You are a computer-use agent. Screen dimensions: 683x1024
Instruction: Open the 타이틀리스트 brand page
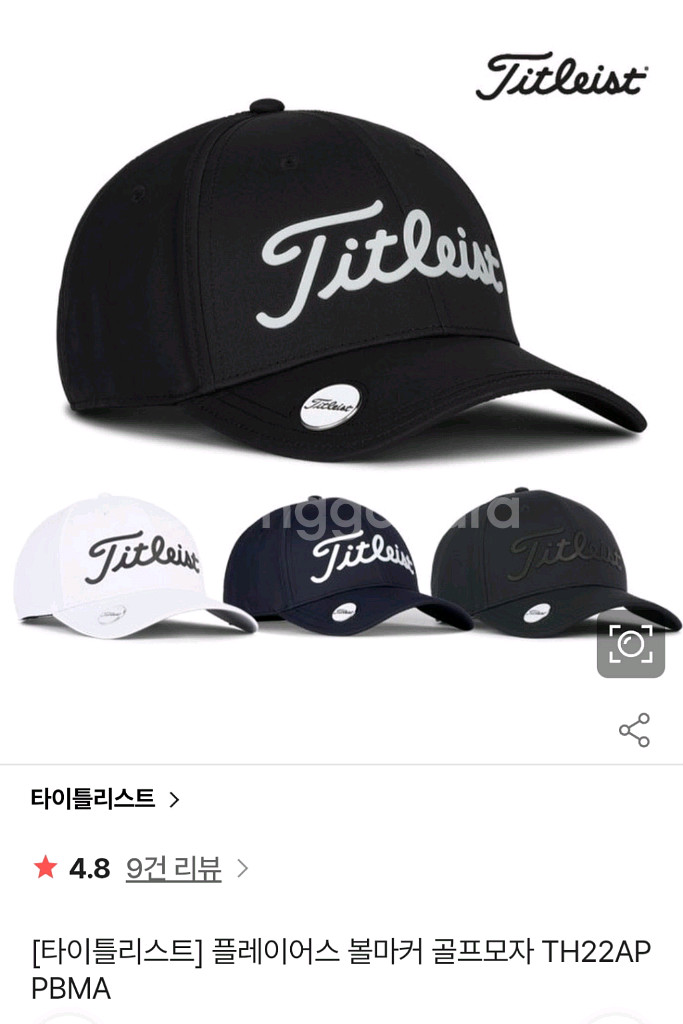coord(105,799)
